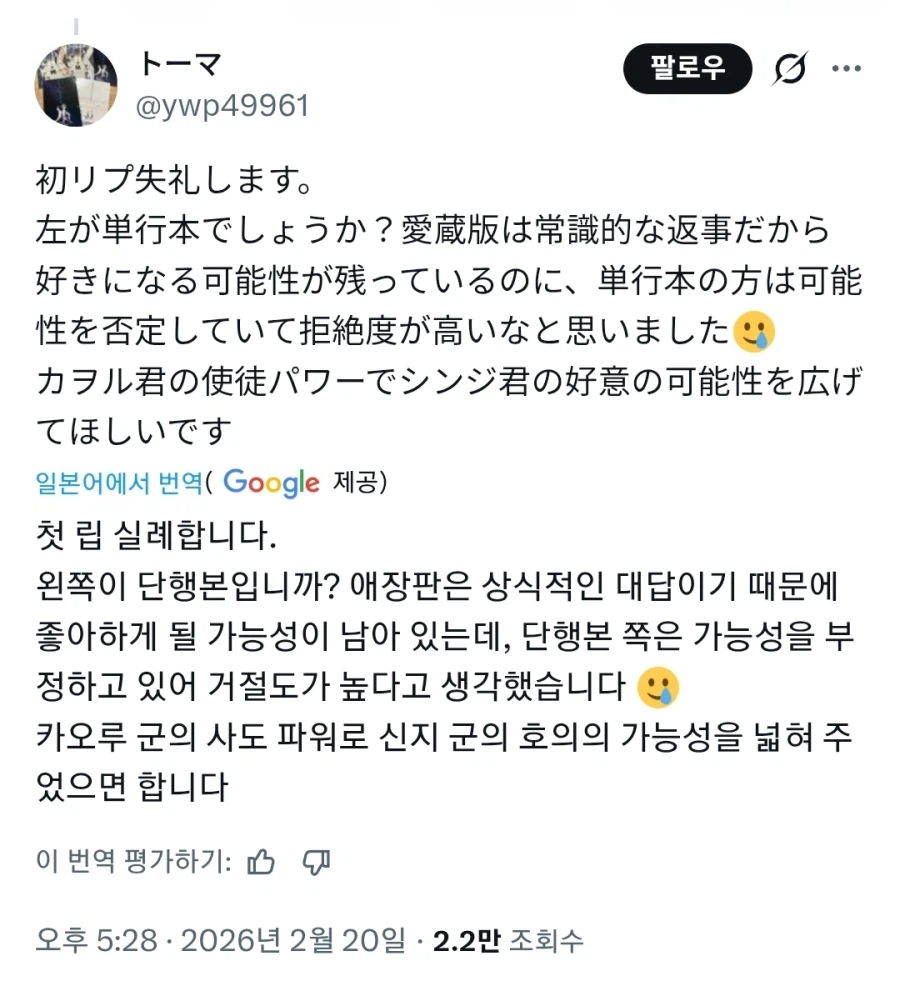
Task: Open トーマ's profile picture
Action: tap(76, 87)
